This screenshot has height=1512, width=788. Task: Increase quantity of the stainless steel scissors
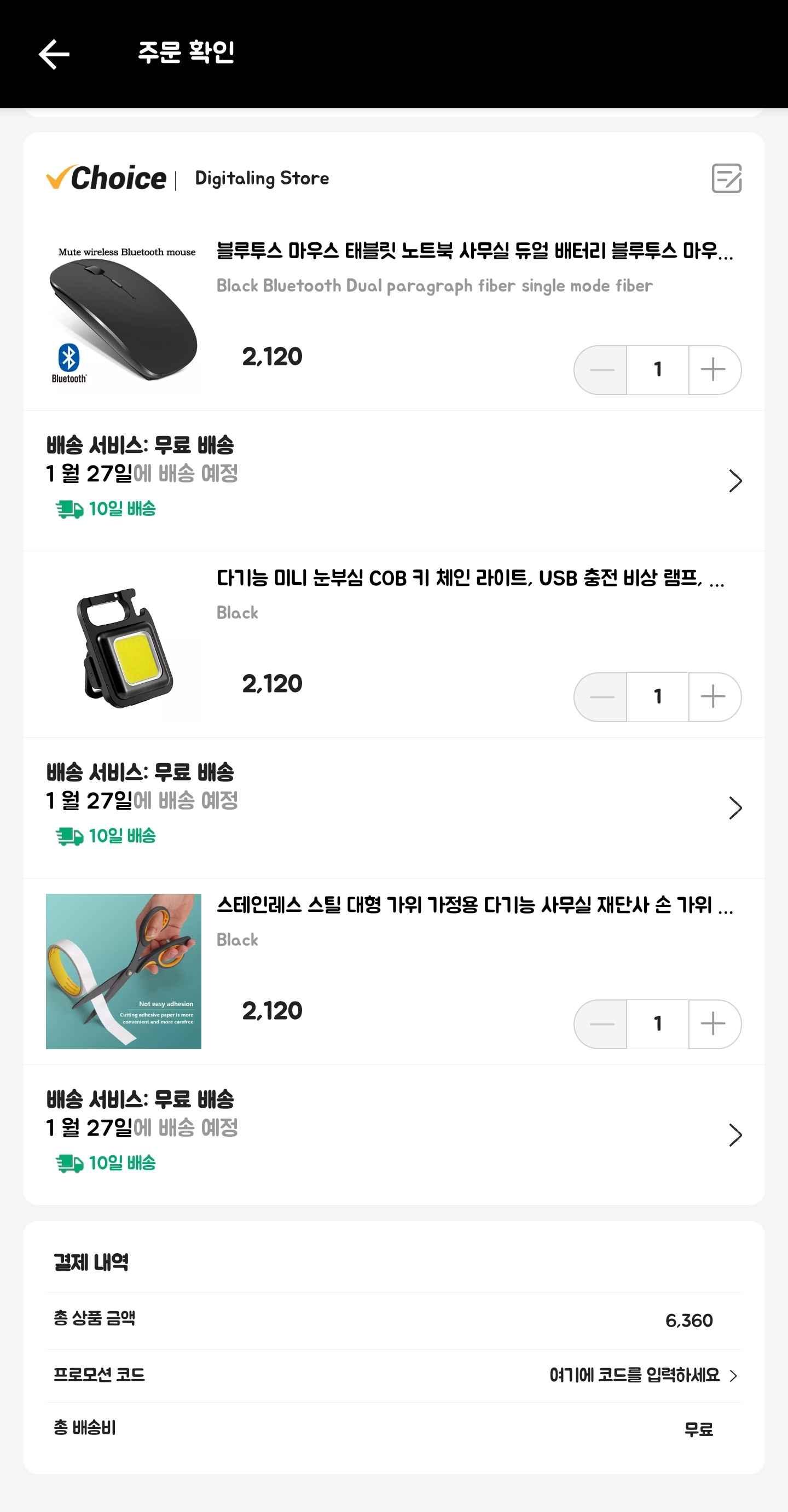coord(714,1023)
